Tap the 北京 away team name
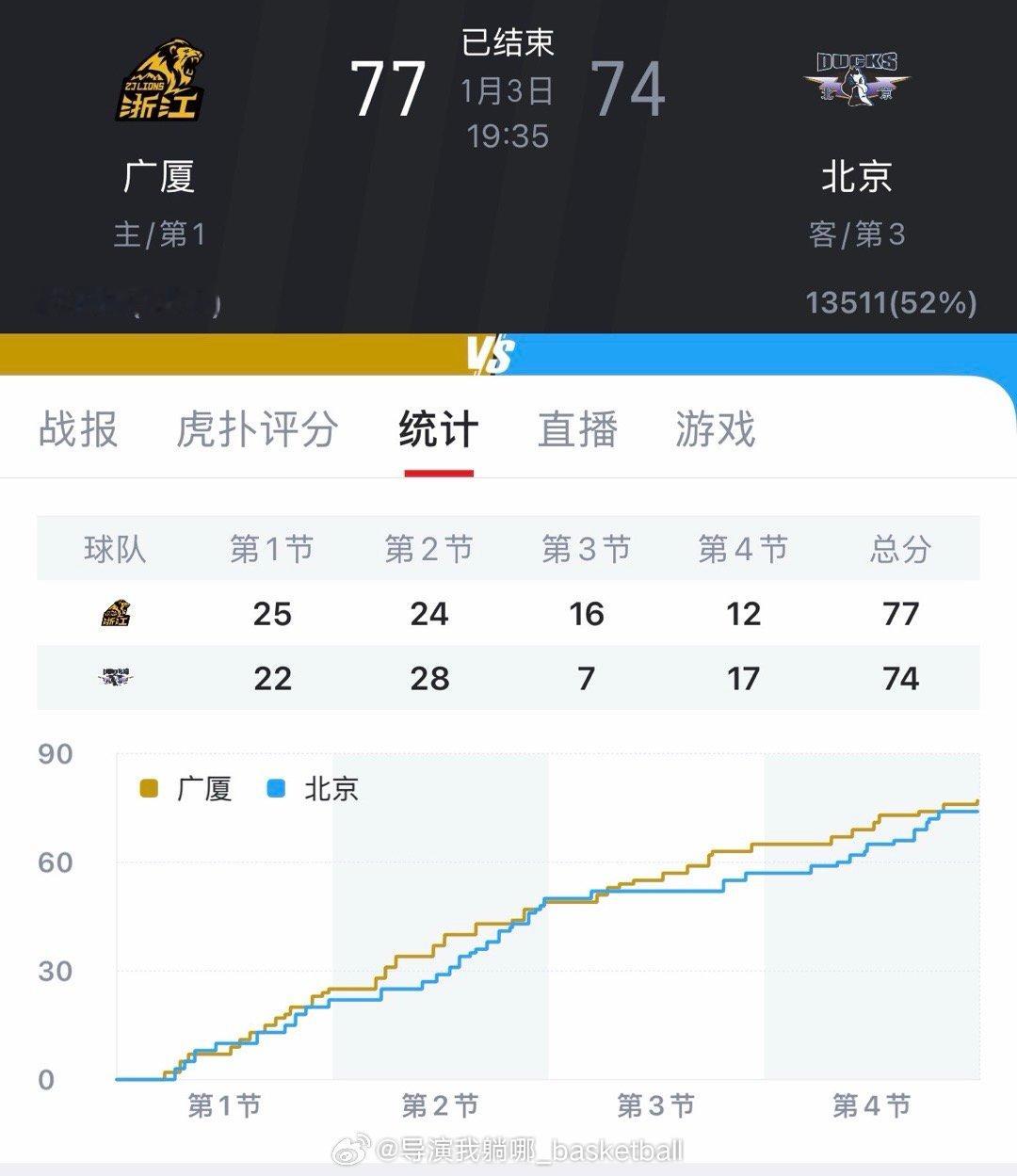The image size is (1017, 1176). pyautogui.click(x=857, y=178)
